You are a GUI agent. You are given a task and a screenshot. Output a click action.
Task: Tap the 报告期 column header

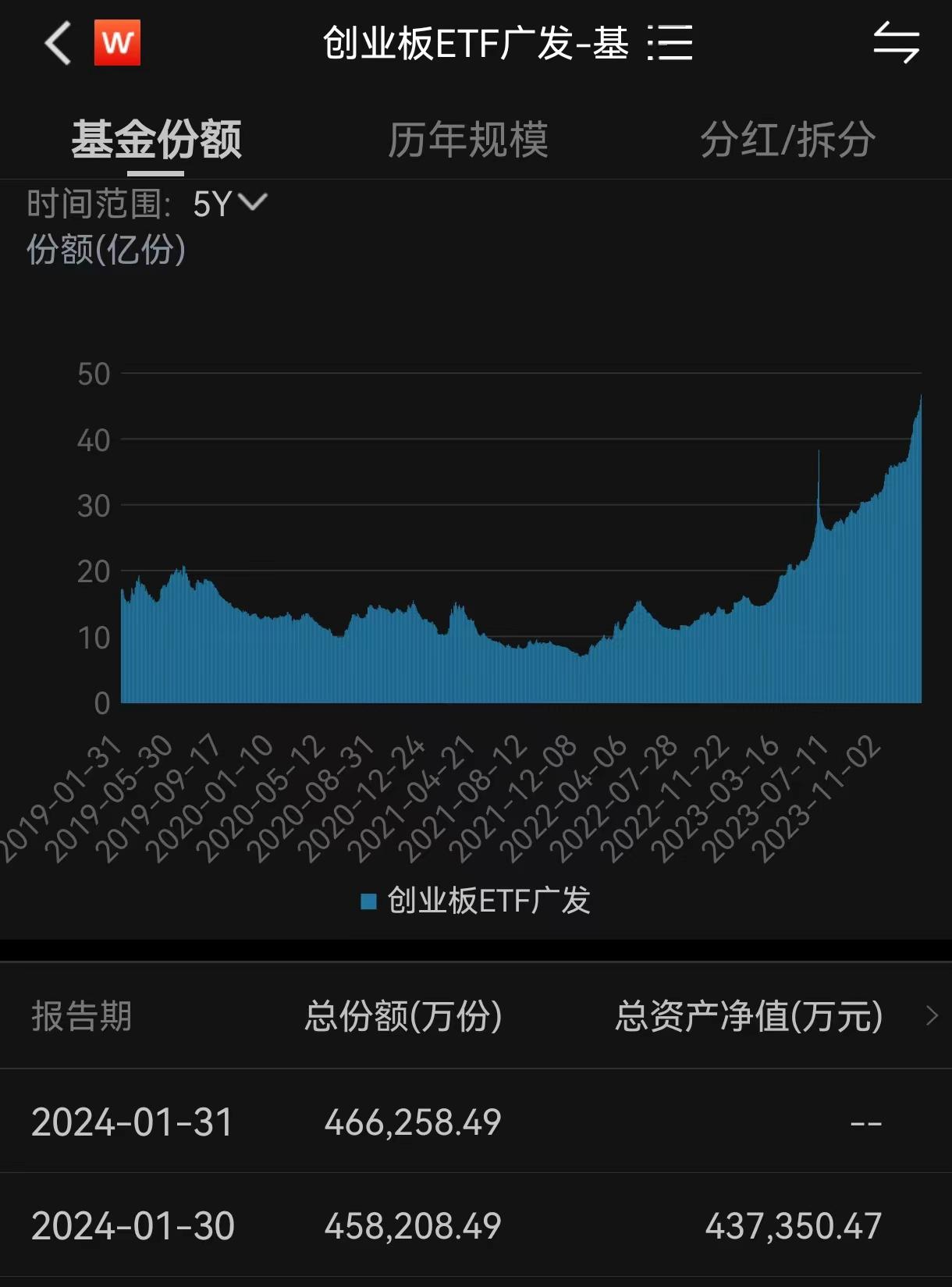[x=81, y=1016]
